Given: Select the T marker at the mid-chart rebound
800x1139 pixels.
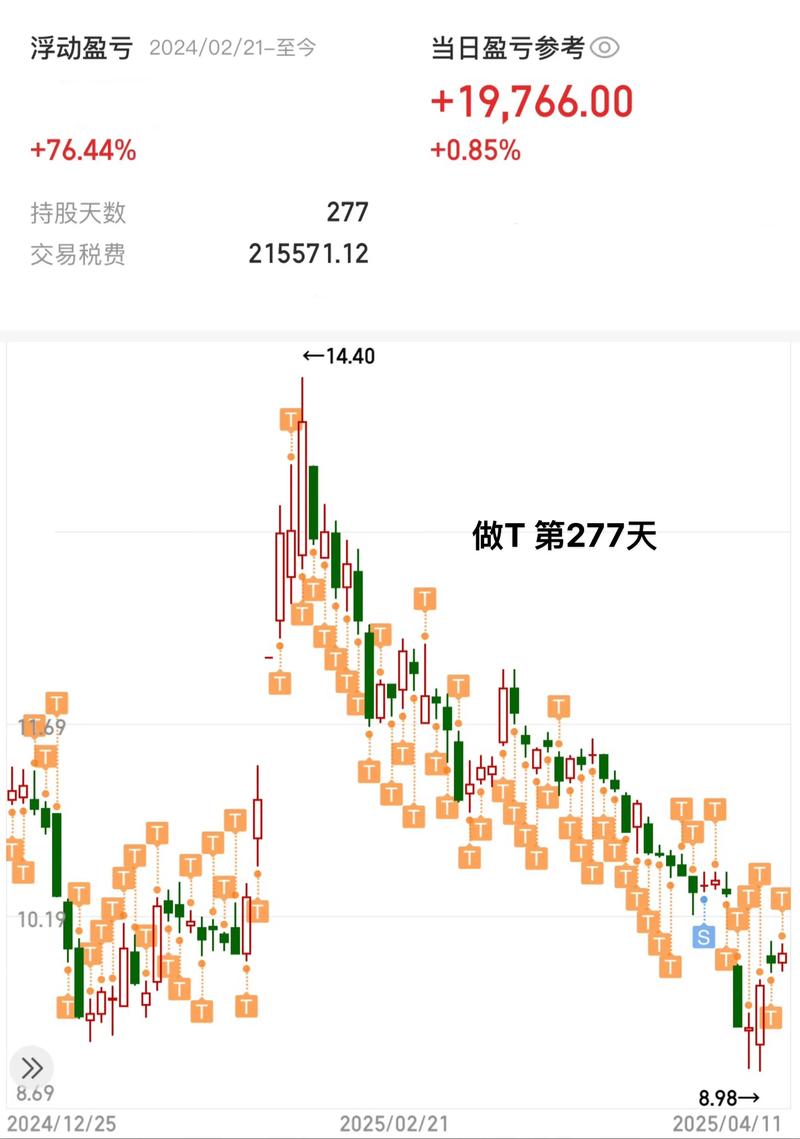Looking at the screenshot, I should click(x=427, y=600).
